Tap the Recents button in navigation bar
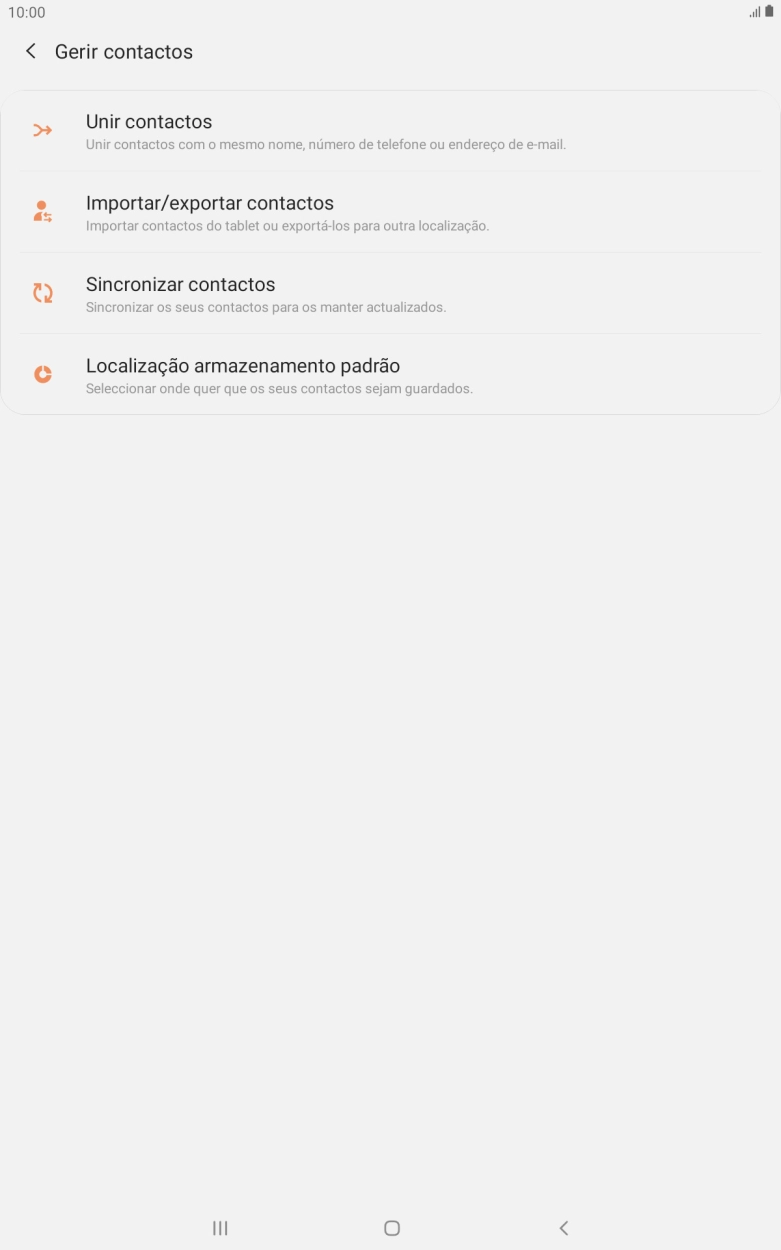781x1250 pixels. click(220, 1228)
